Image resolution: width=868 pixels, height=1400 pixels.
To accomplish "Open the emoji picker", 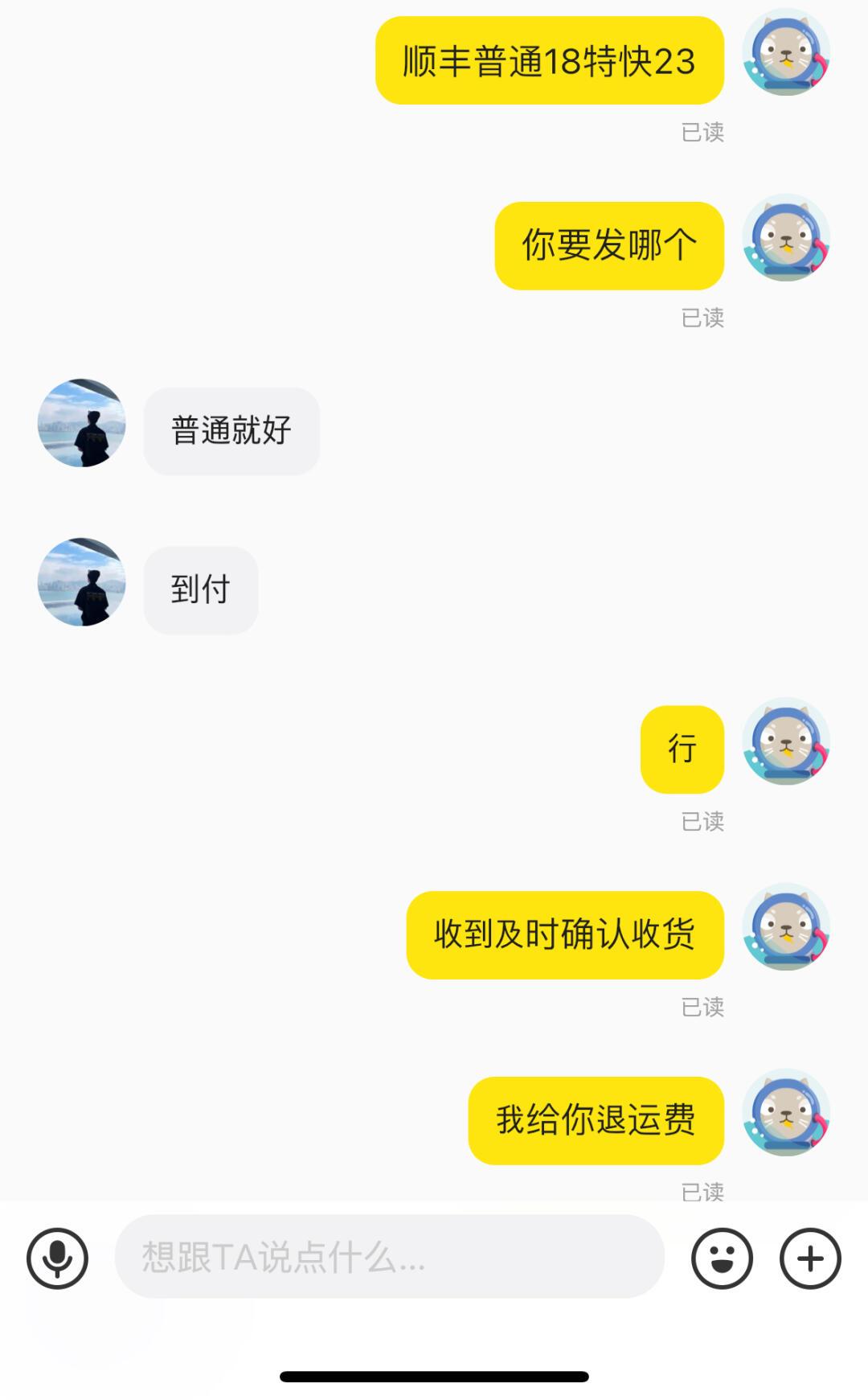I will click(x=722, y=1258).
